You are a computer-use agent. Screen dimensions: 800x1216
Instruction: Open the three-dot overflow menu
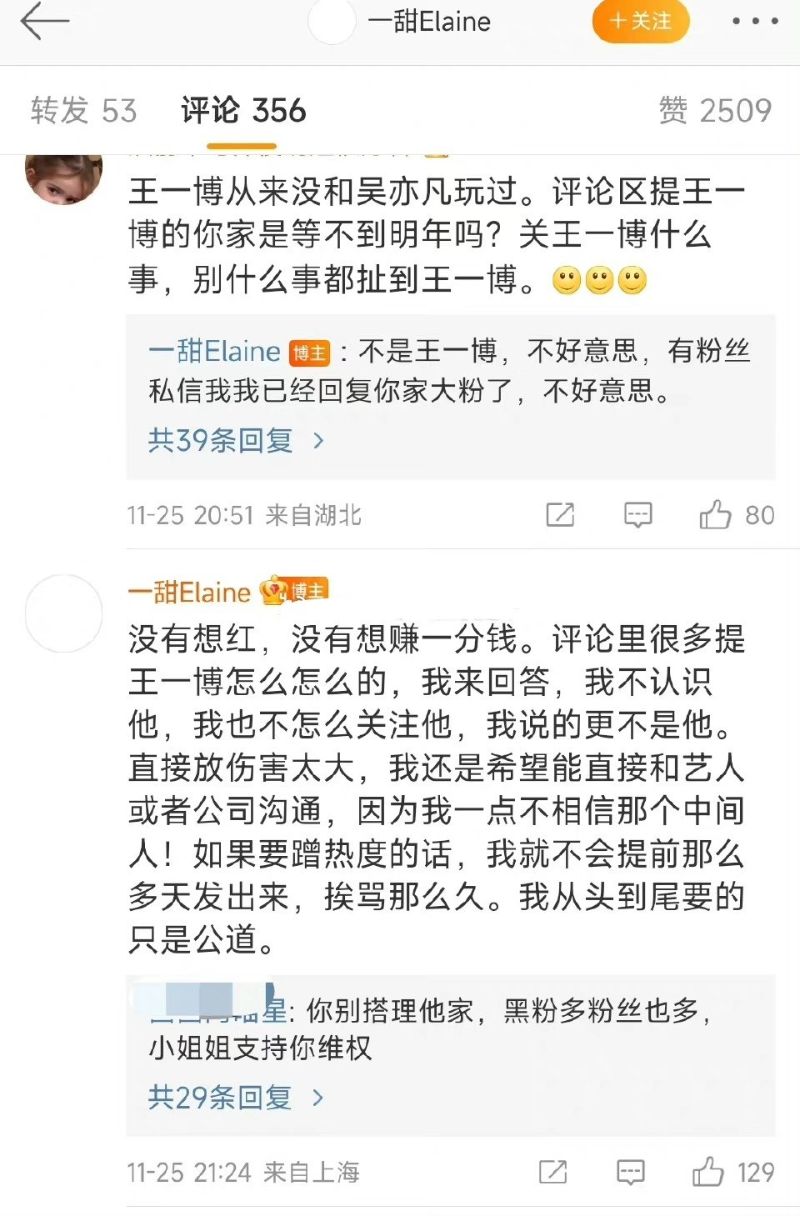[757, 21]
